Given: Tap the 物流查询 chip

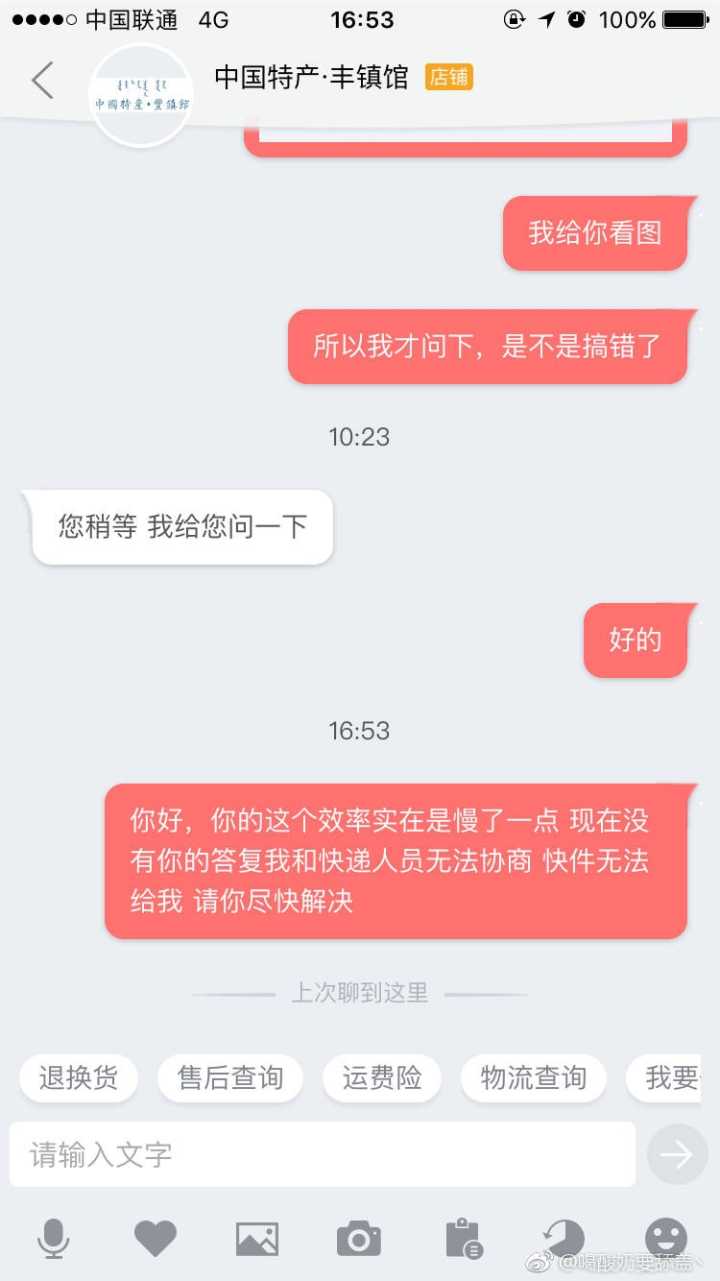Looking at the screenshot, I should [x=533, y=1078].
